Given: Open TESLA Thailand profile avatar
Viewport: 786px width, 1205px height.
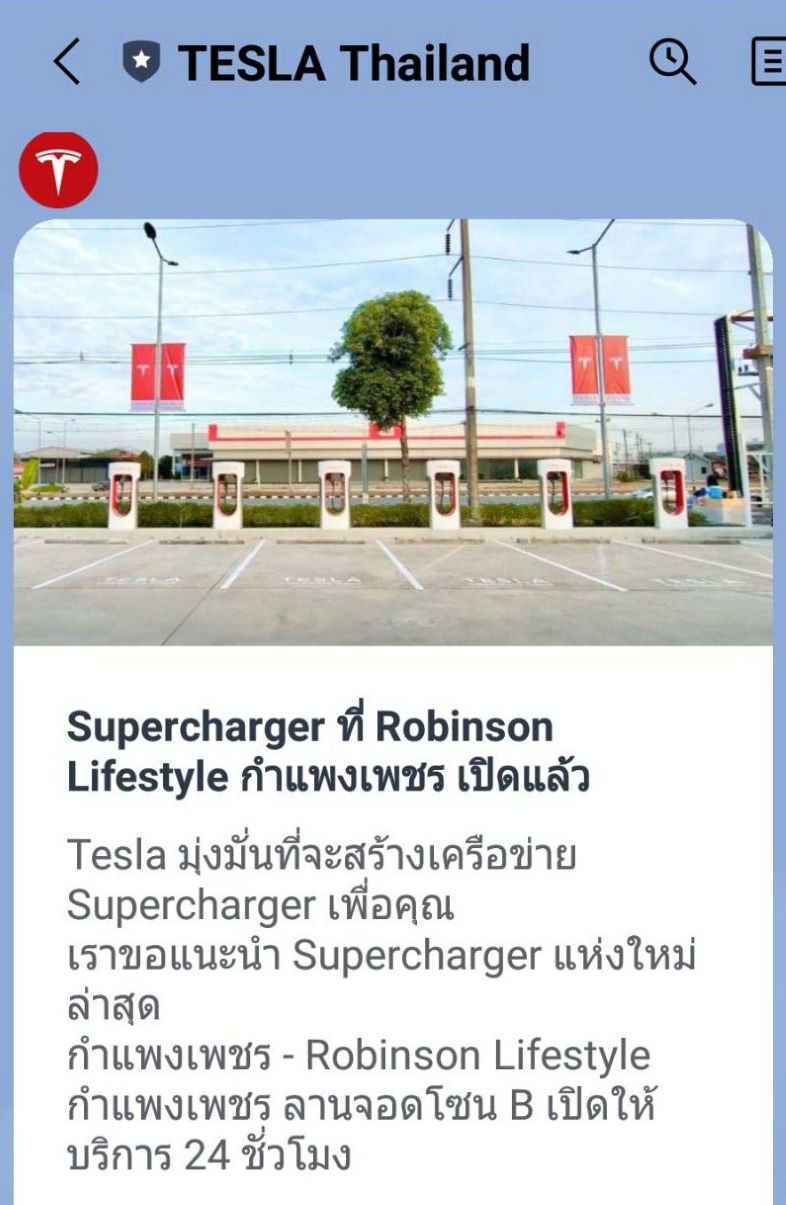Looking at the screenshot, I should 59,170.
